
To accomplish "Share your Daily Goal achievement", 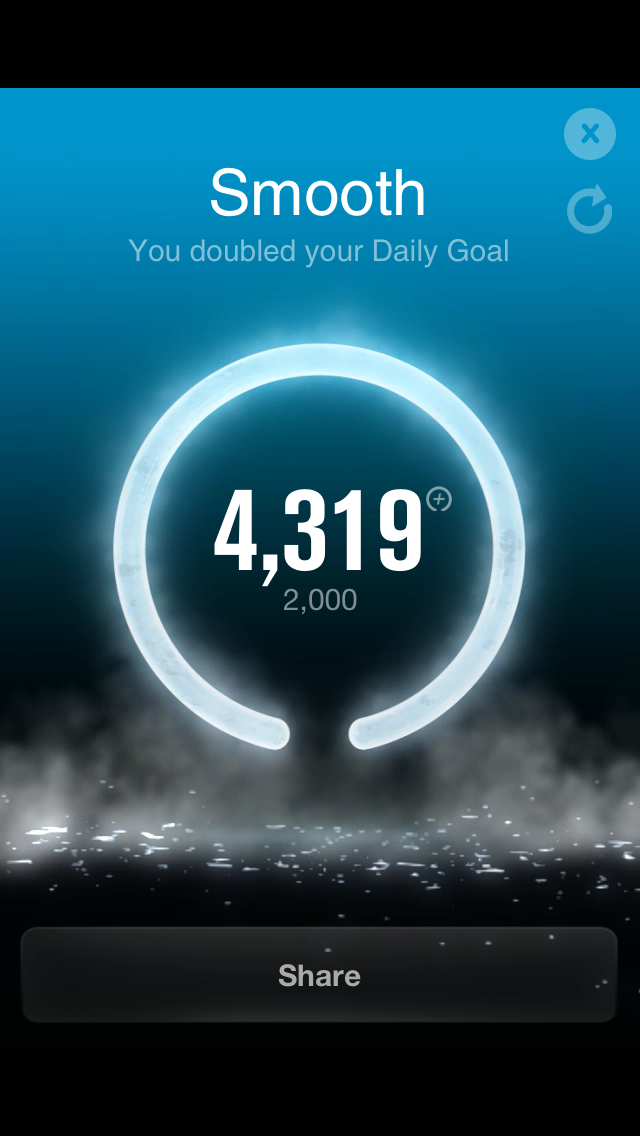I will pos(319,975).
